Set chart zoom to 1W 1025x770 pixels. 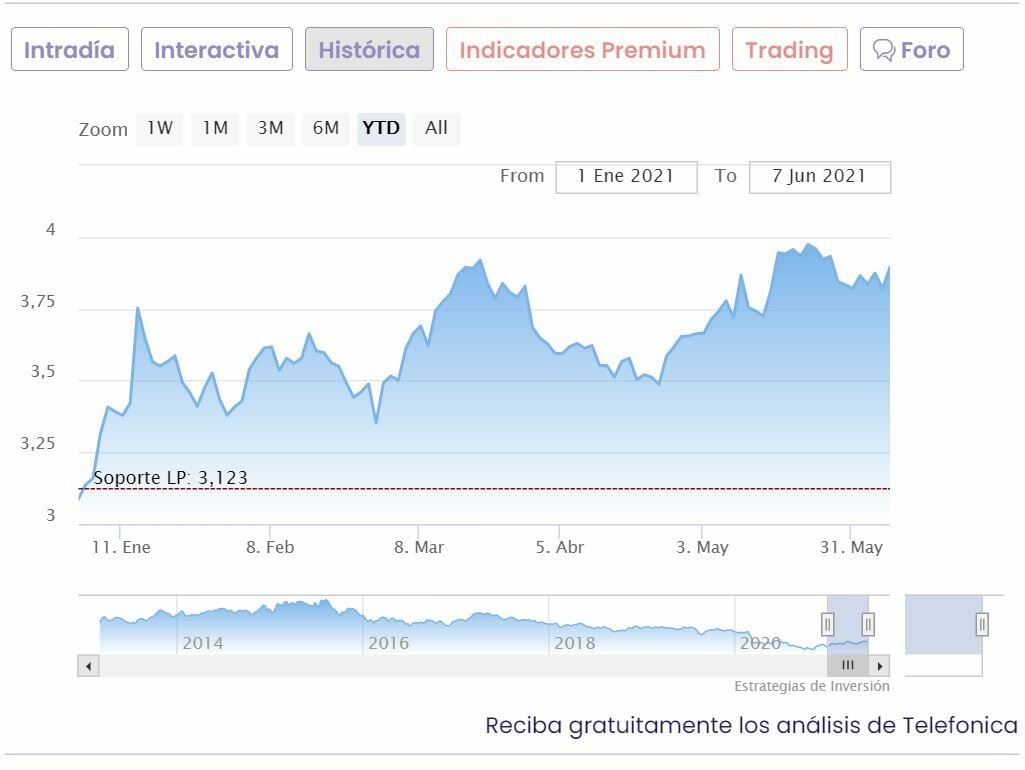click(x=160, y=128)
